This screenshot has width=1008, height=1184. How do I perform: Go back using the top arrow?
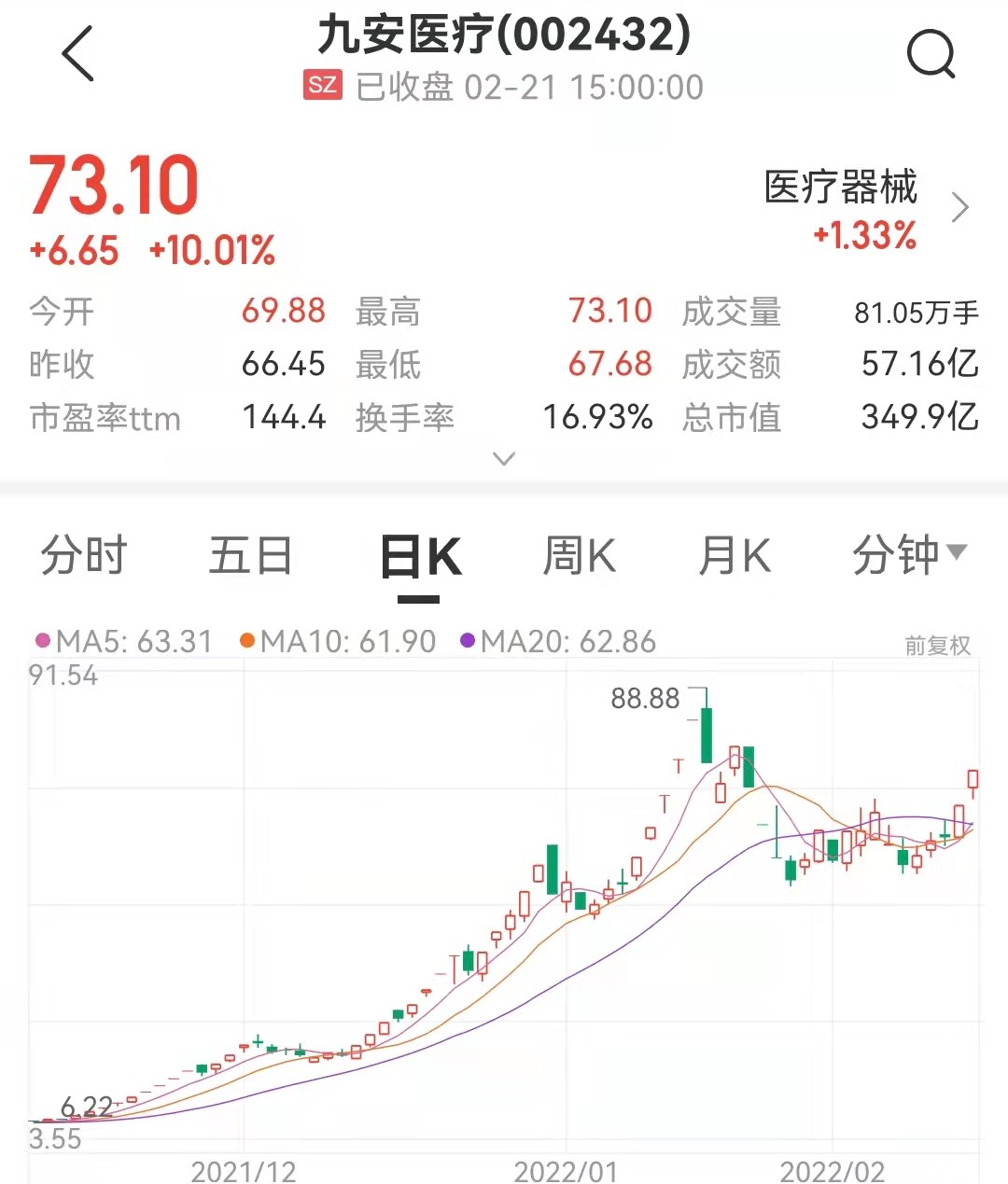78,54
